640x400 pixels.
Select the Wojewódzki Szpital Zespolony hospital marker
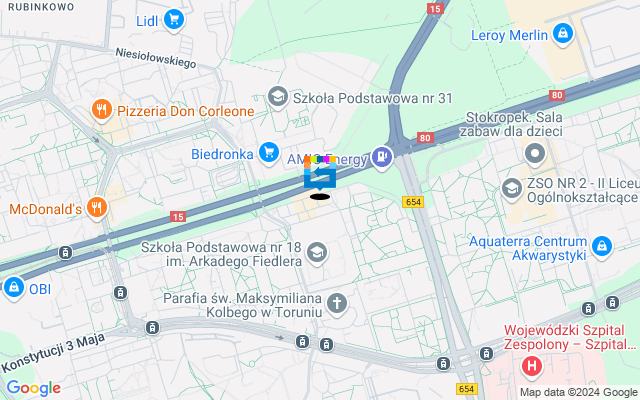(x=532, y=366)
